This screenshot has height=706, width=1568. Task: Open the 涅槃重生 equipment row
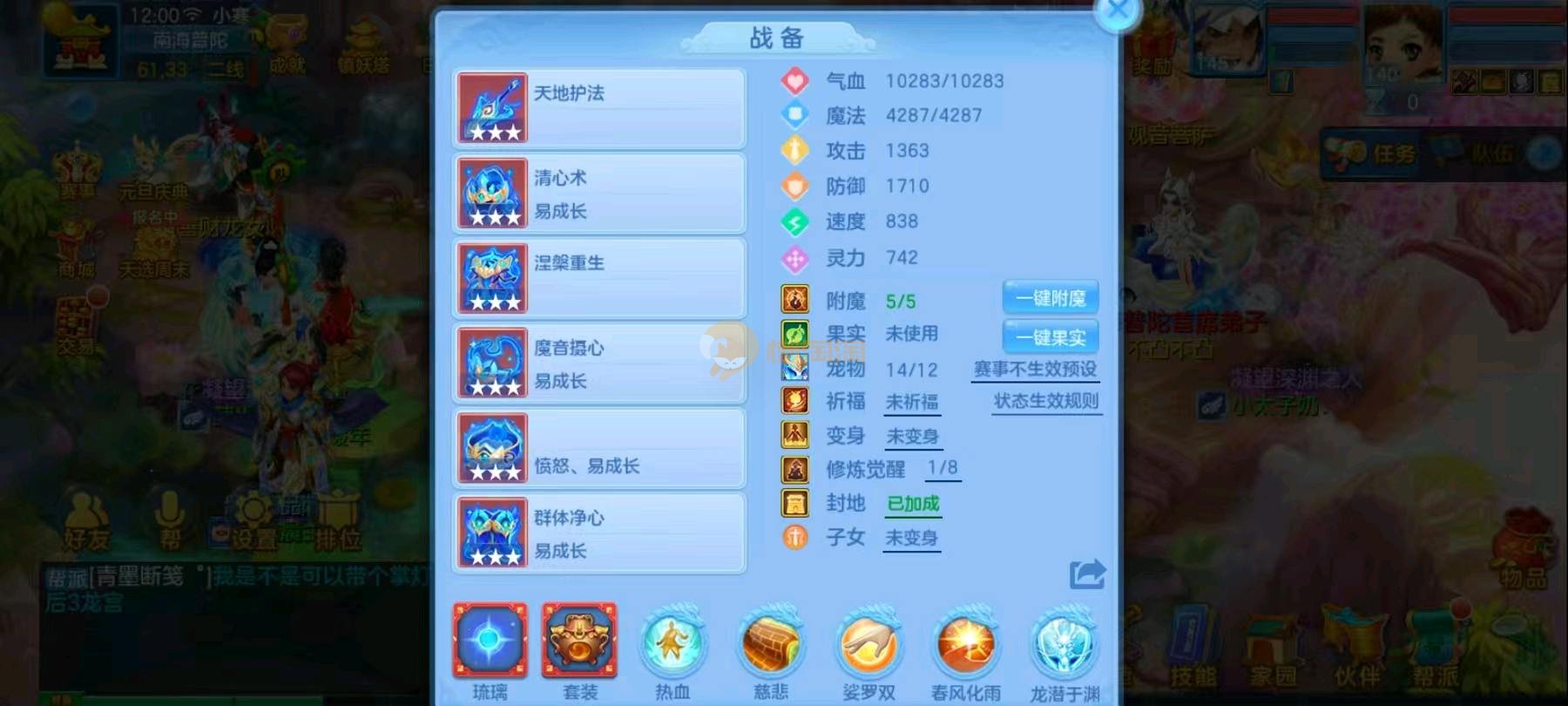point(599,279)
